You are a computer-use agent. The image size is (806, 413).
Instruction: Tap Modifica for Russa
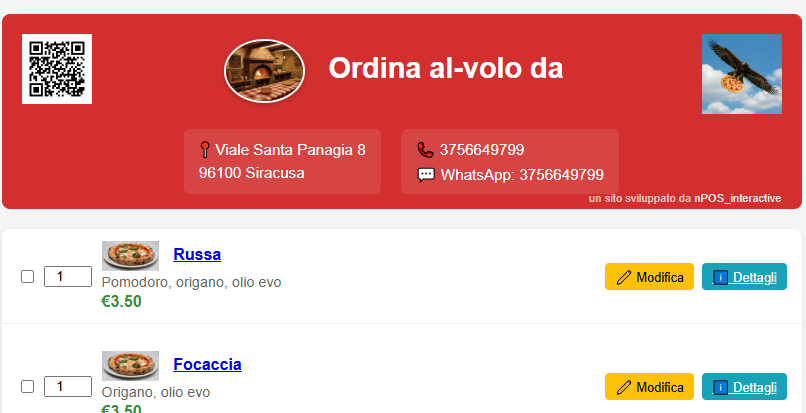click(649, 277)
